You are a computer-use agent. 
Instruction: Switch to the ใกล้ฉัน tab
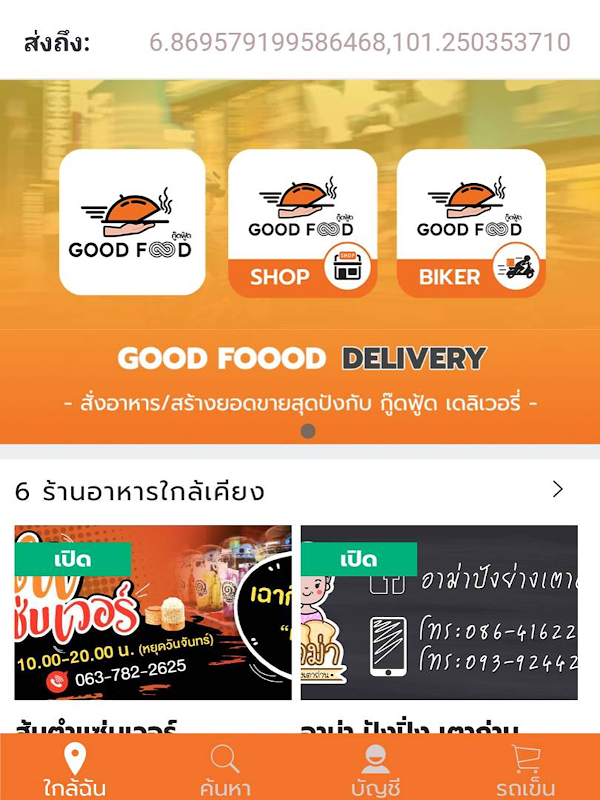coord(75,770)
